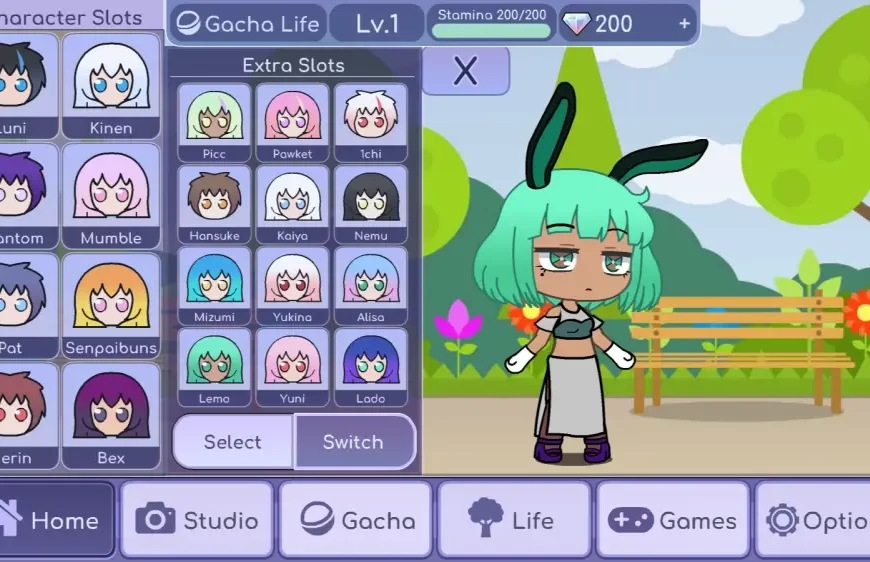Add more gems with the plus button
The image size is (870, 562).
tap(685, 24)
